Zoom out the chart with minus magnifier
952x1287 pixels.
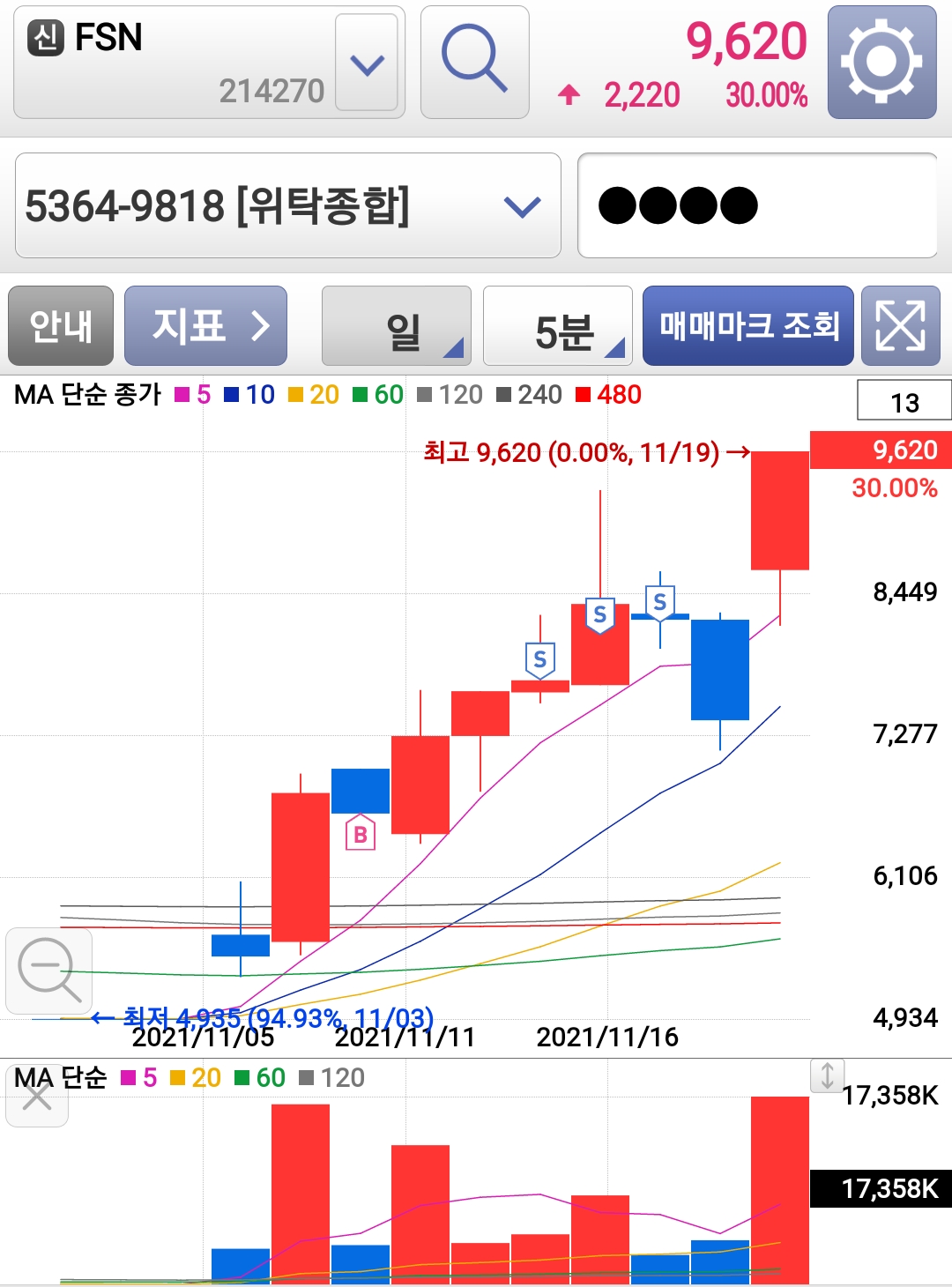48,970
